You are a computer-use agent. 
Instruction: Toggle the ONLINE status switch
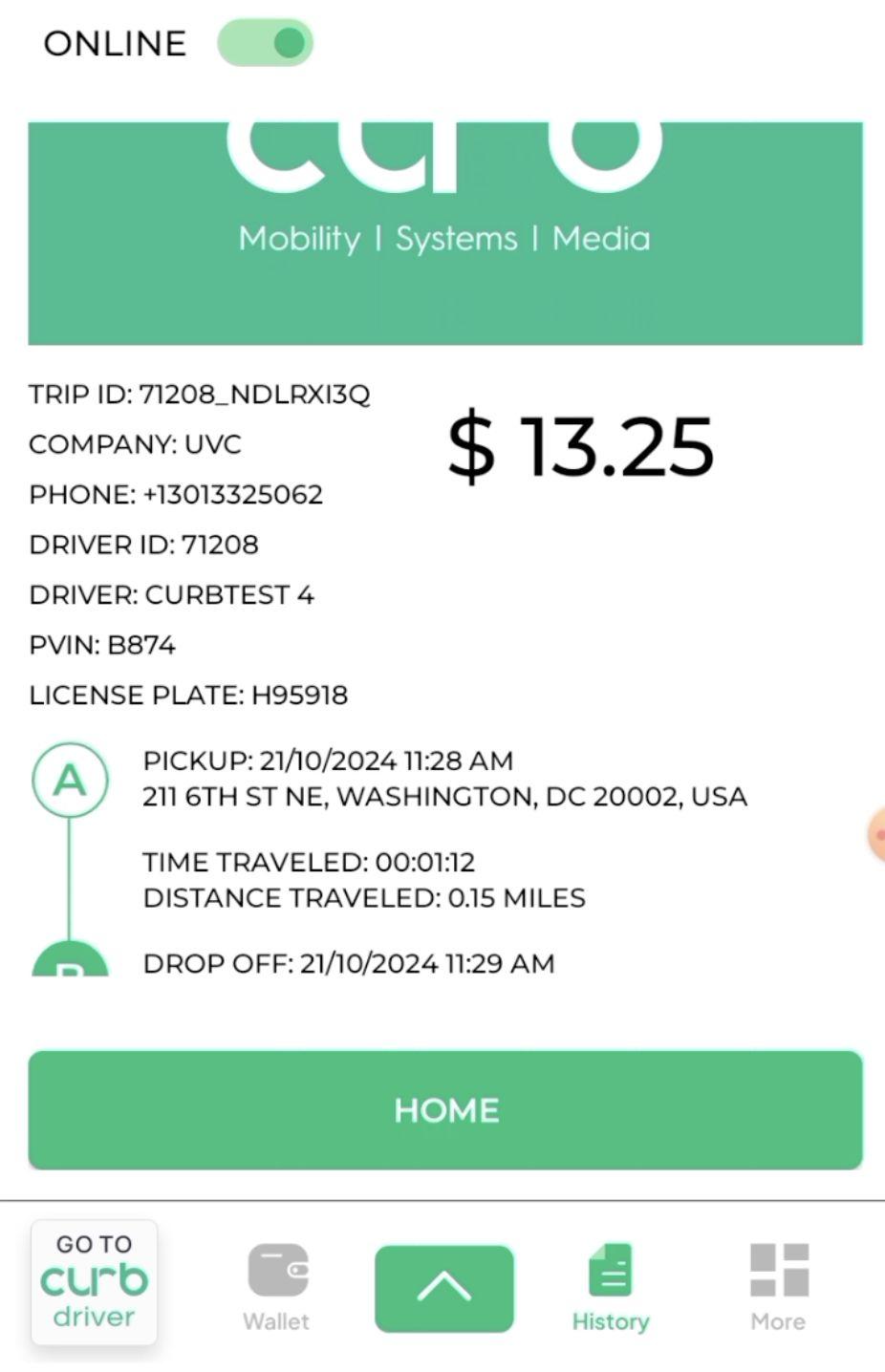pyautogui.click(x=265, y=43)
